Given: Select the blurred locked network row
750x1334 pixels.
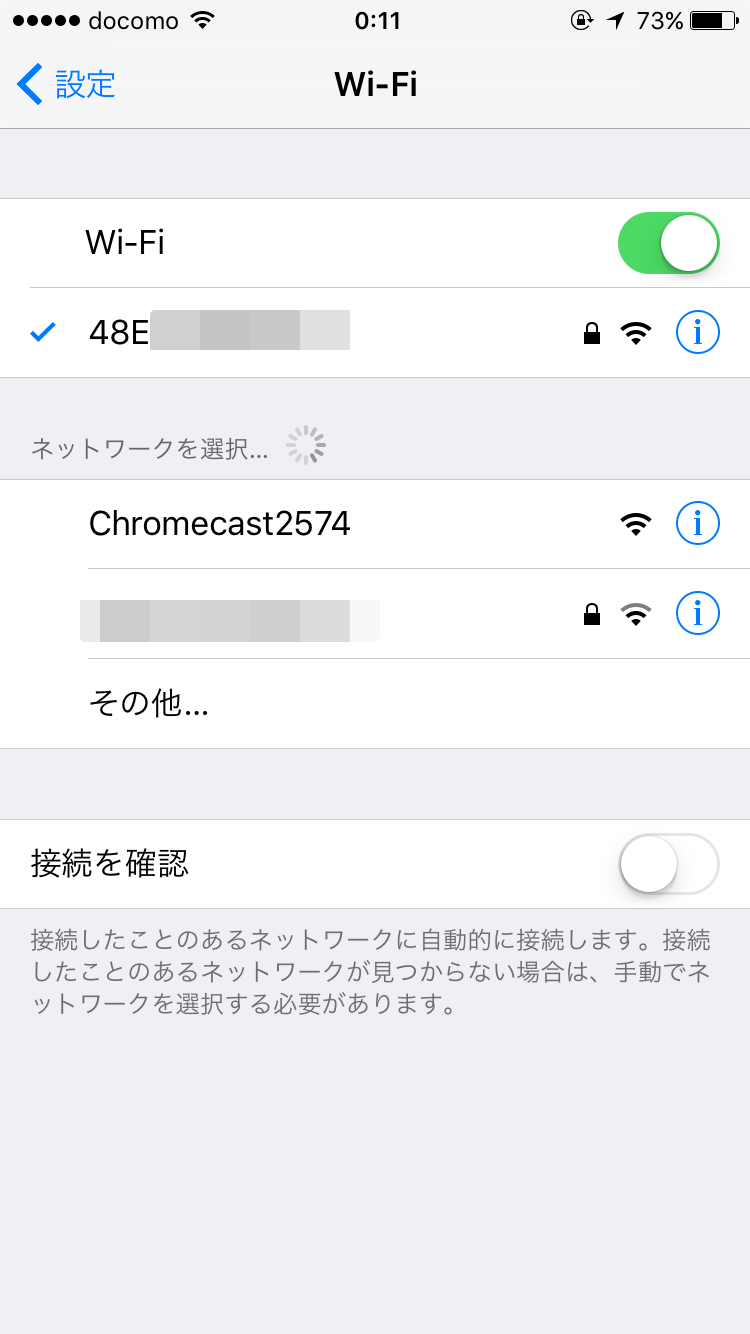Looking at the screenshot, I should 375,614.
